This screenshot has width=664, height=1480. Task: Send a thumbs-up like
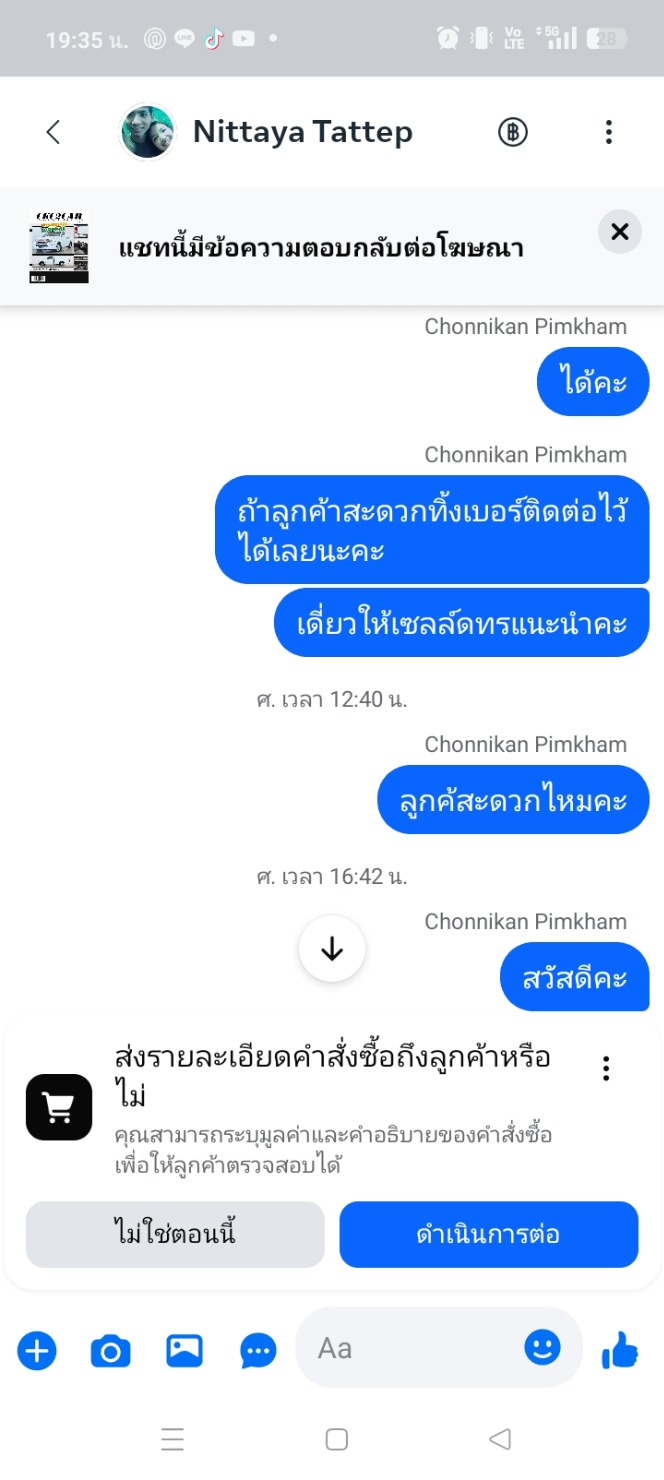pyautogui.click(x=620, y=1351)
